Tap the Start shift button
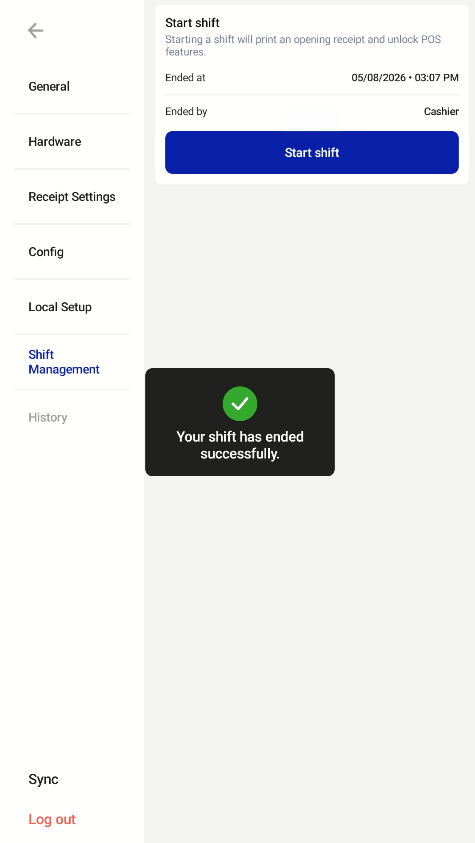Image resolution: width=475 pixels, height=843 pixels. [x=312, y=153]
